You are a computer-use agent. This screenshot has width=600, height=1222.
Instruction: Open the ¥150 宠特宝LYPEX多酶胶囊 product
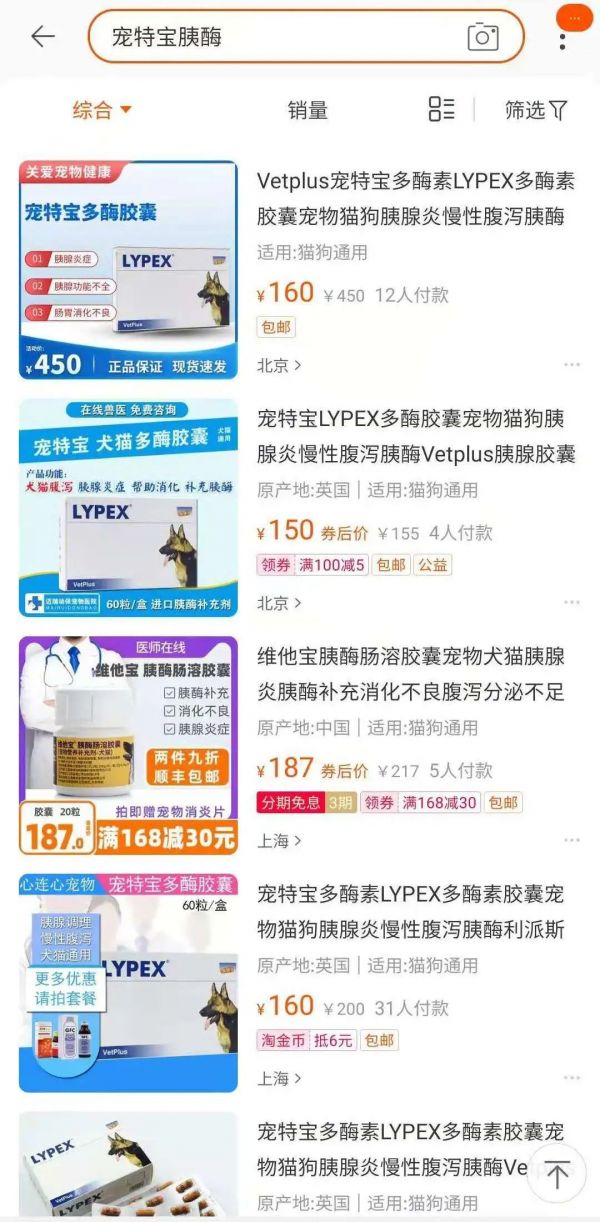pyautogui.click(x=415, y=436)
